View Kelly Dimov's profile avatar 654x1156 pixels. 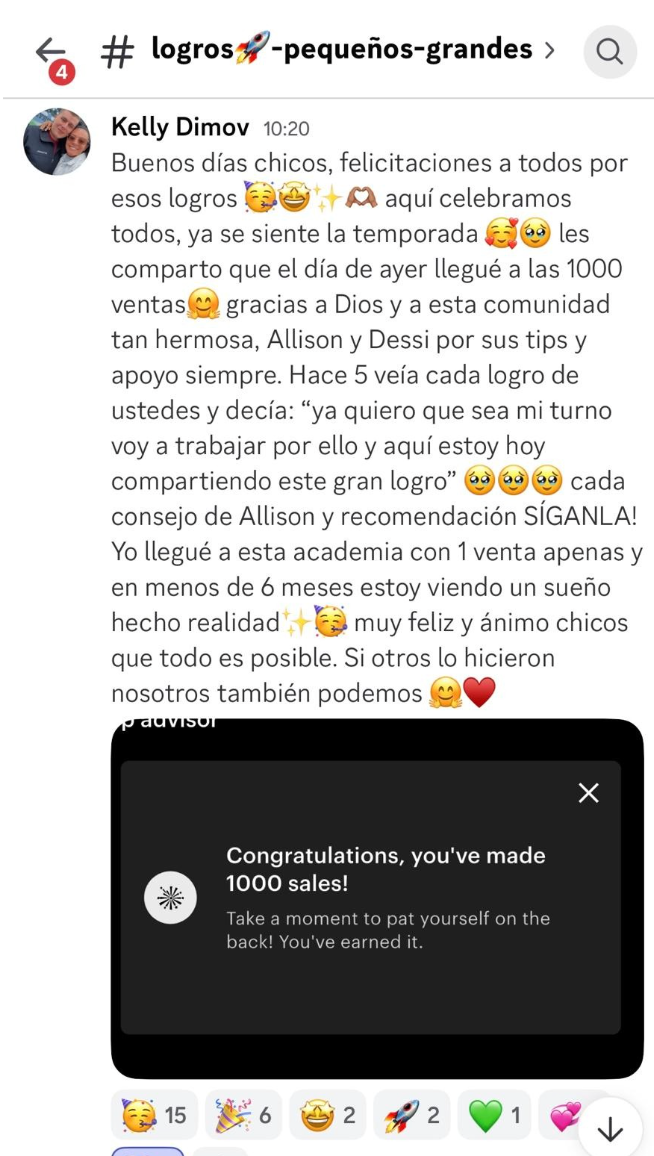coord(57,142)
